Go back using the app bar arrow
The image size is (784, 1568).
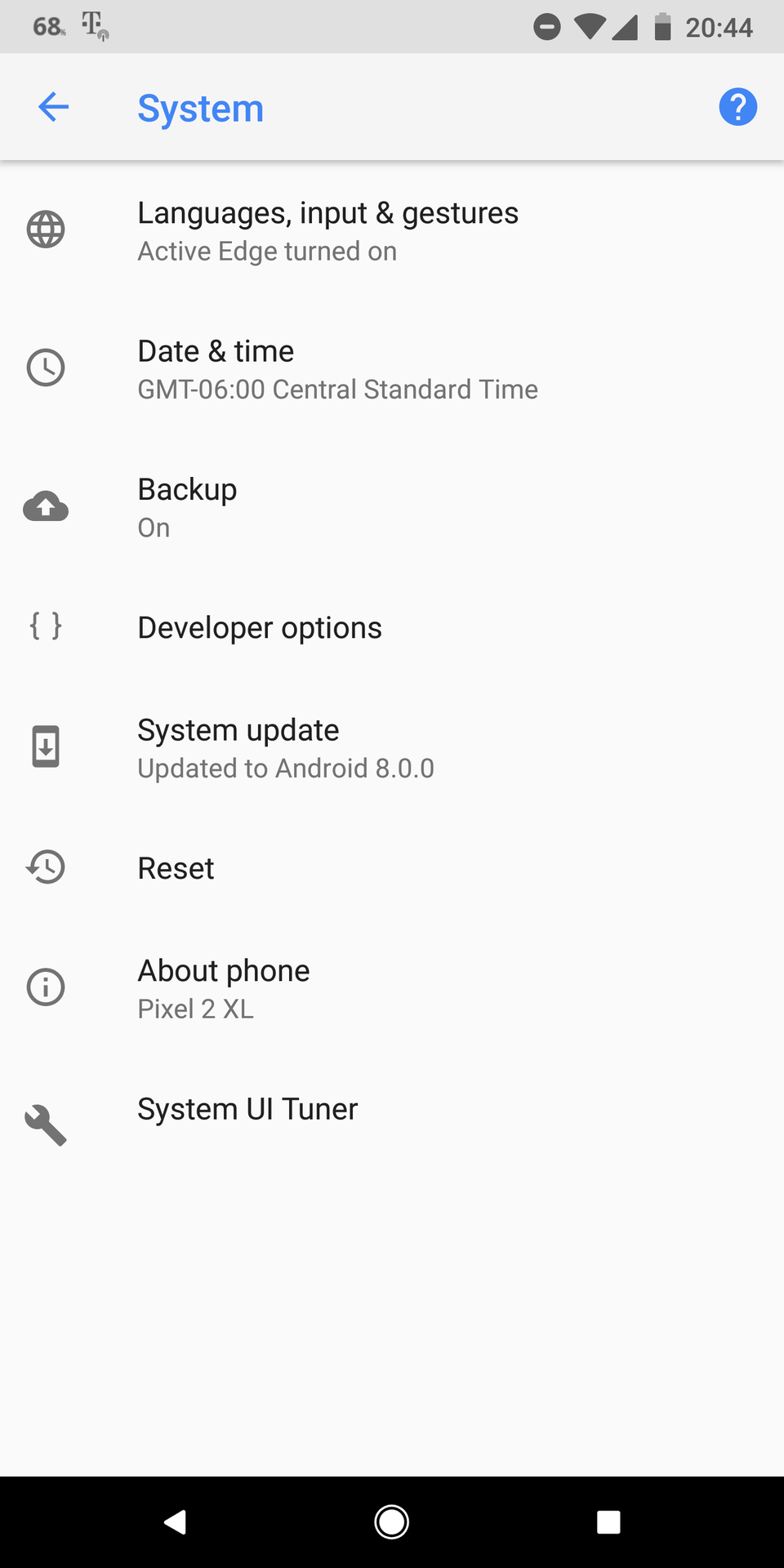tap(54, 107)
